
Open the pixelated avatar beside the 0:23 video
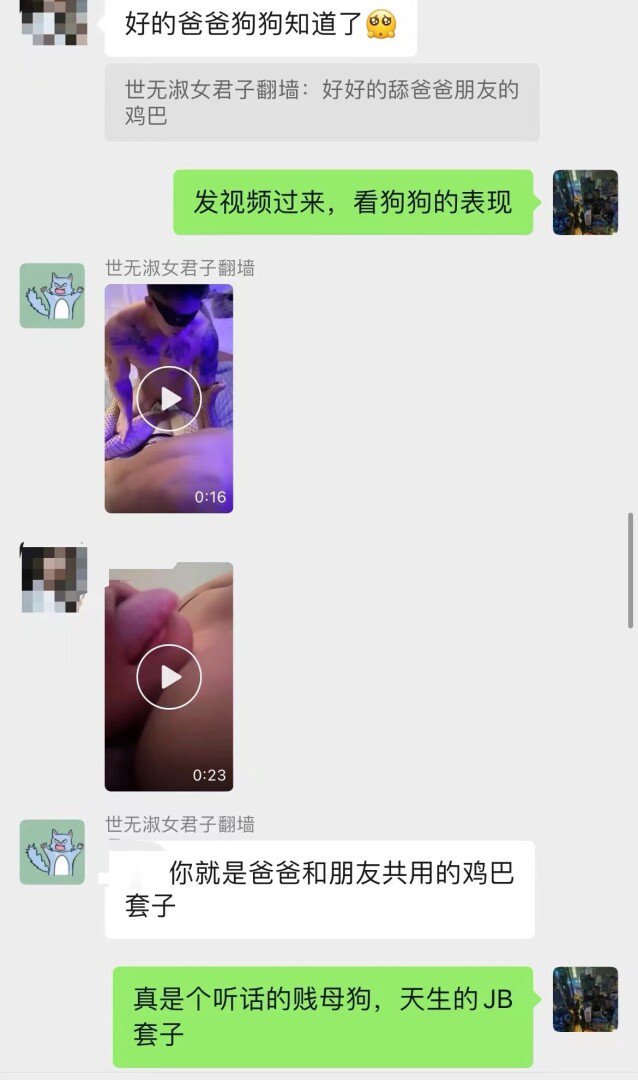[x=54, y=579]
